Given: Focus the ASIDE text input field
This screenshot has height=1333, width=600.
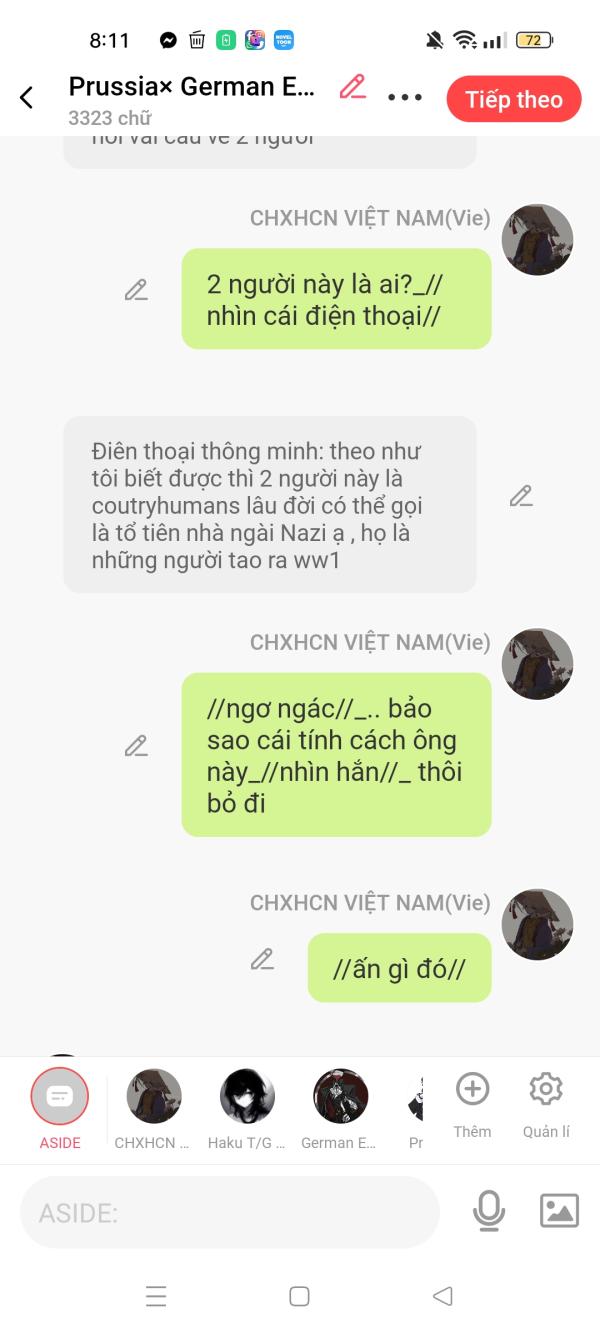Looking at the screenshot, I should 230,1212.
